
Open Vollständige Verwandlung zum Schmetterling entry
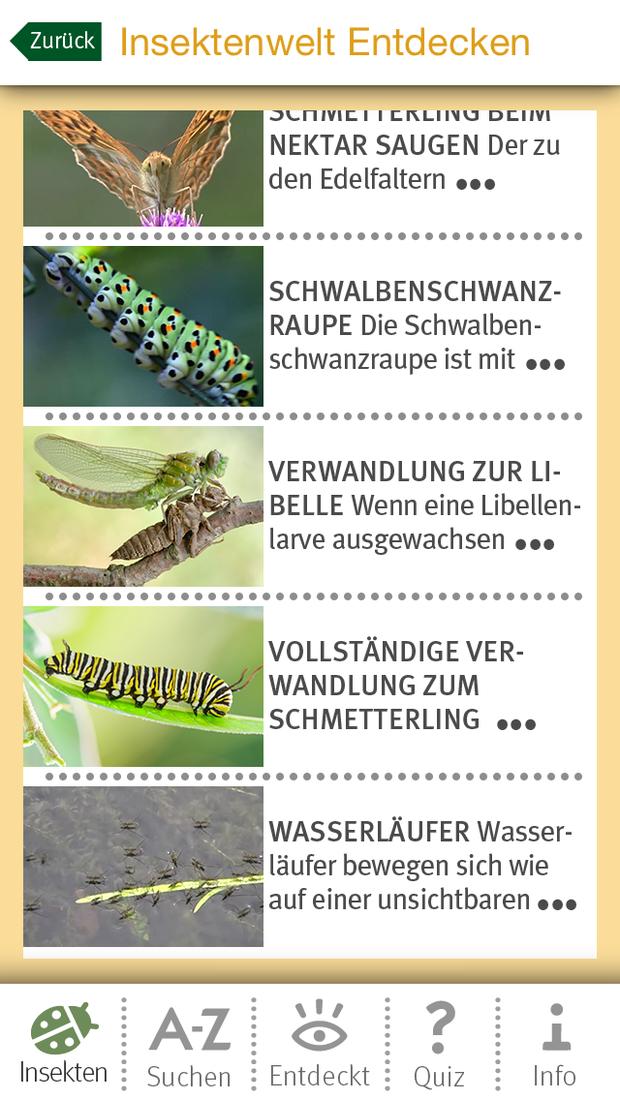[x=310, y=687]
